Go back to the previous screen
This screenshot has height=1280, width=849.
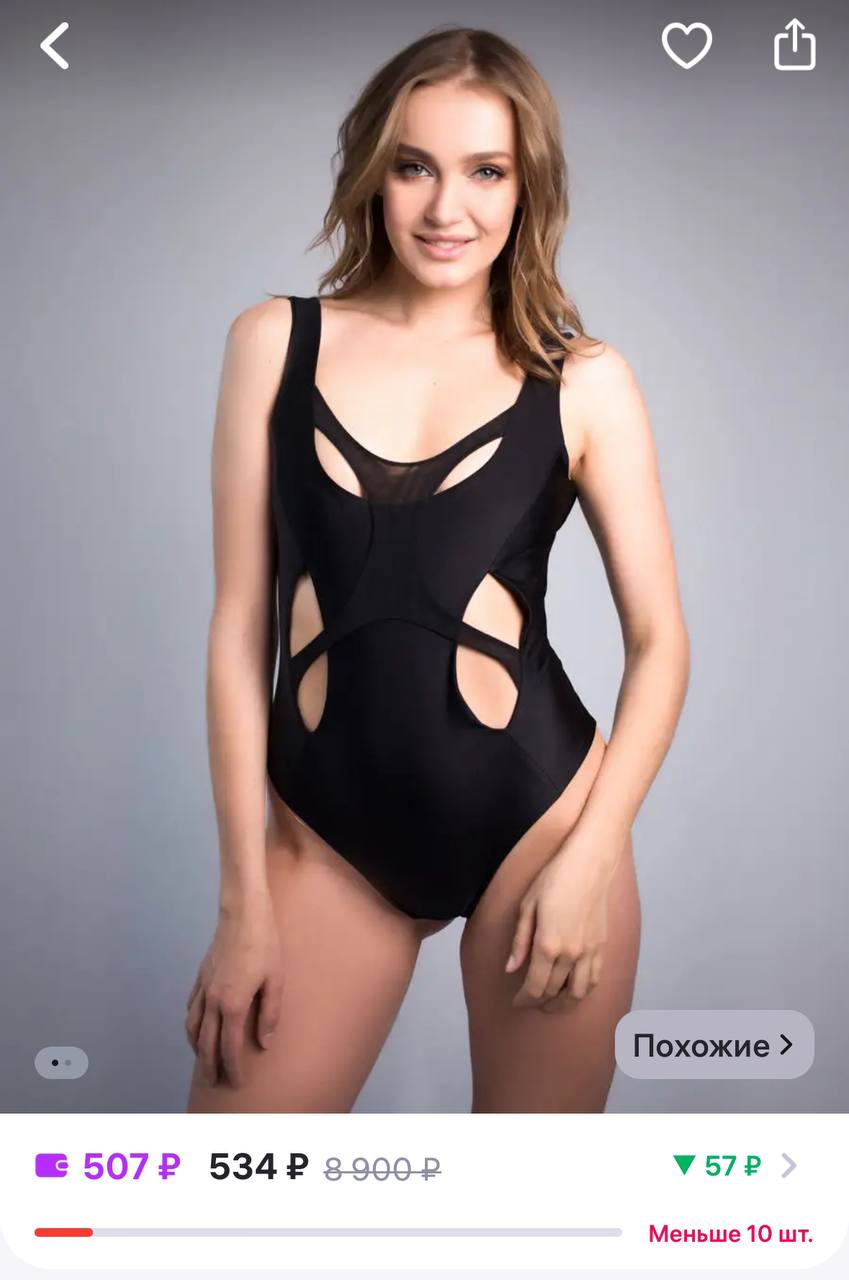55,46
